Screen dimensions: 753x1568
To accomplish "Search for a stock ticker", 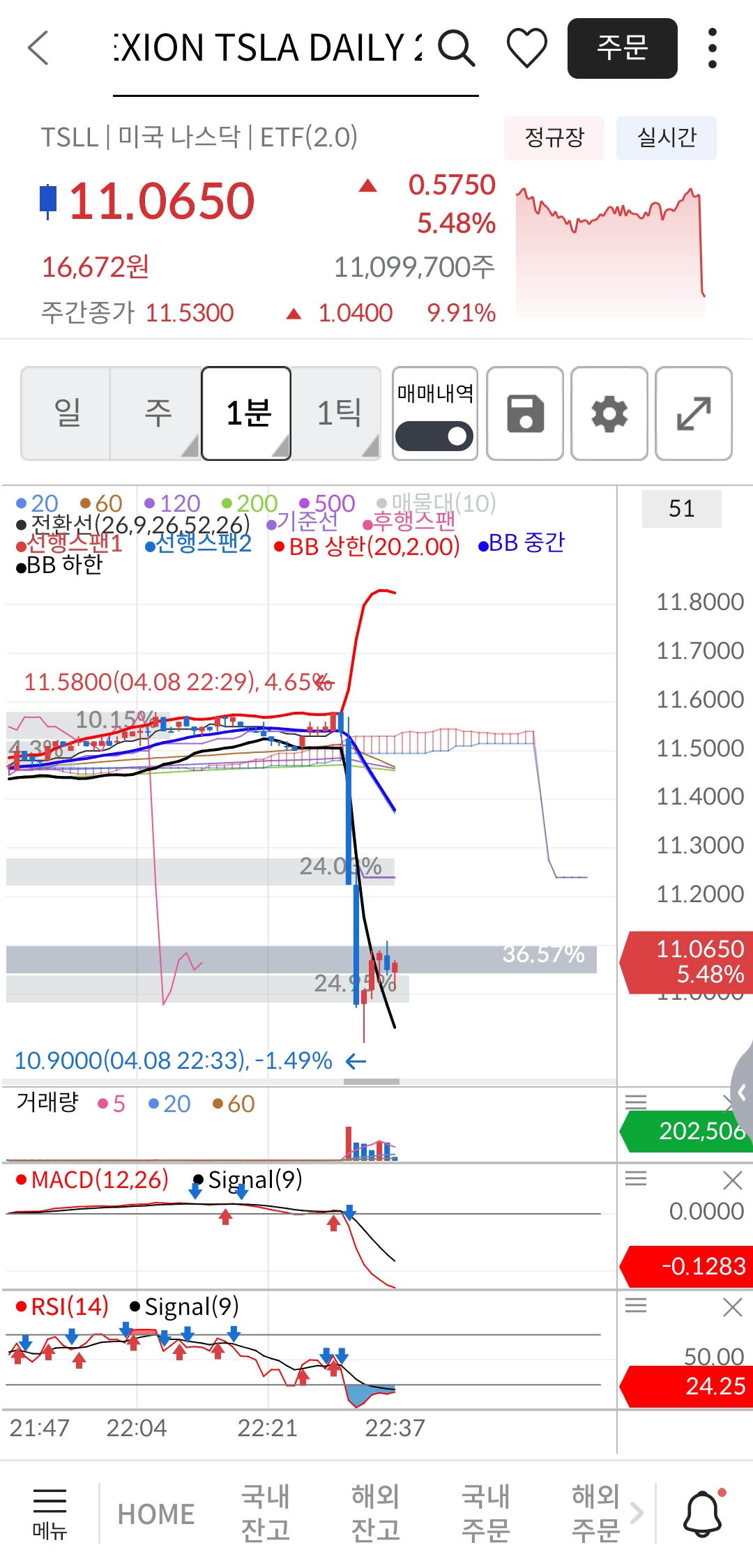I will [x=457, y=48].
